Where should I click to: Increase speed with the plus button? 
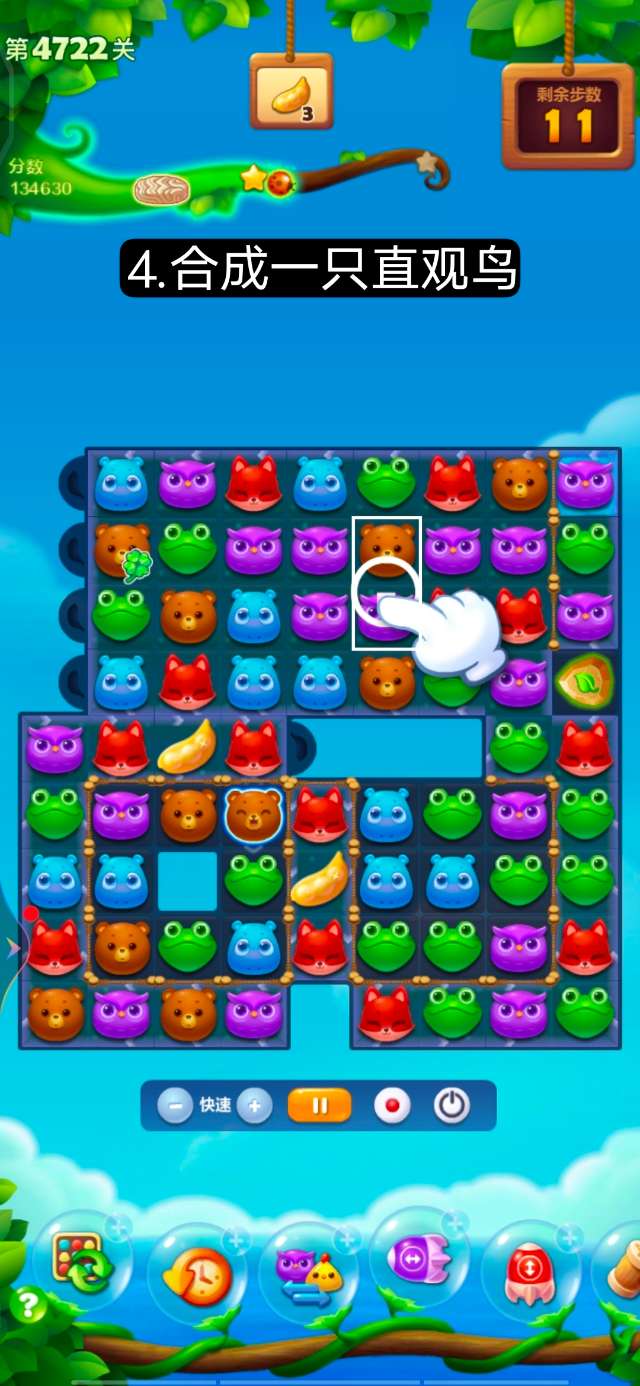[254, 1106]
